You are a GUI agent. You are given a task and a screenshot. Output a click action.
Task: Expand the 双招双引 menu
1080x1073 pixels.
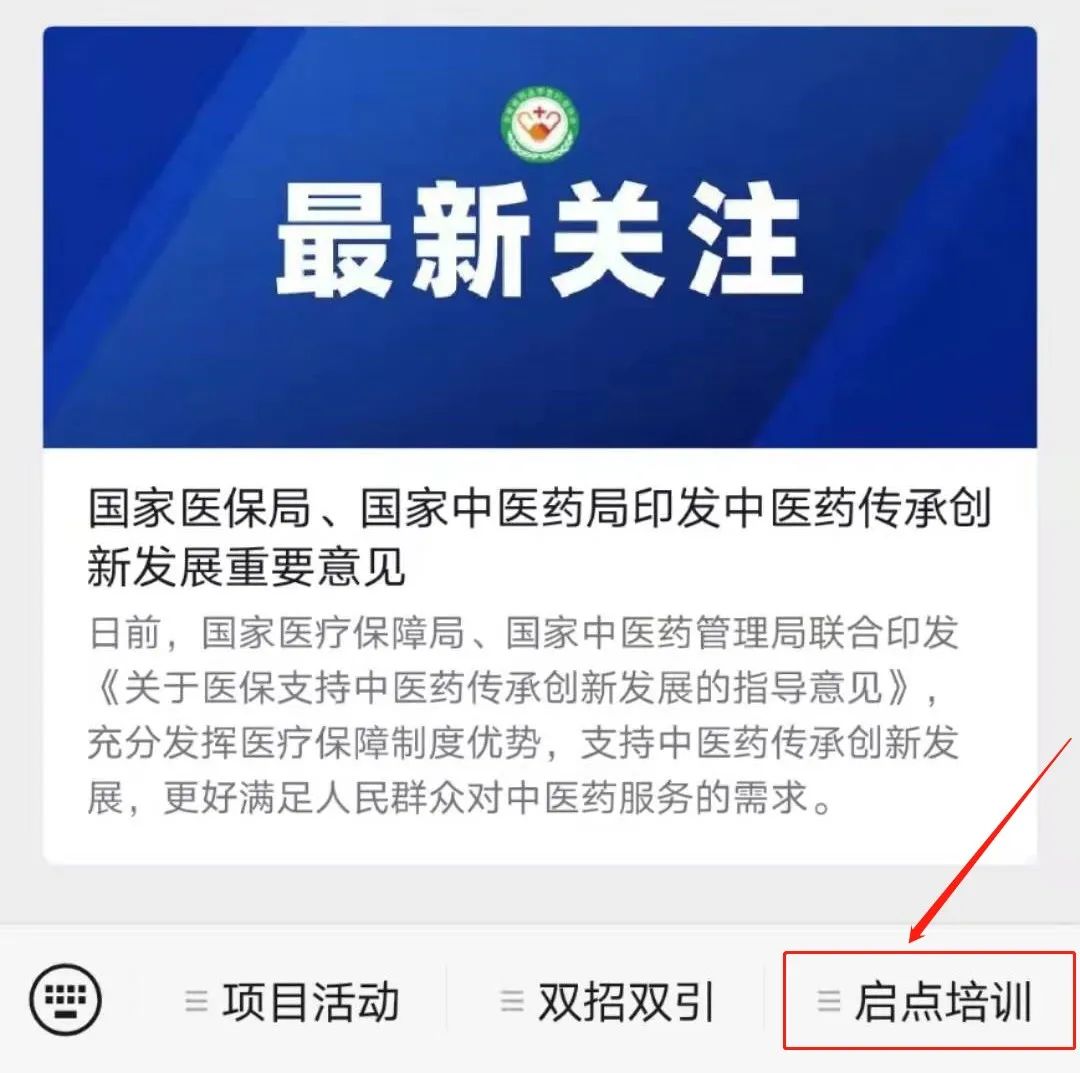tap(608, 1001)
